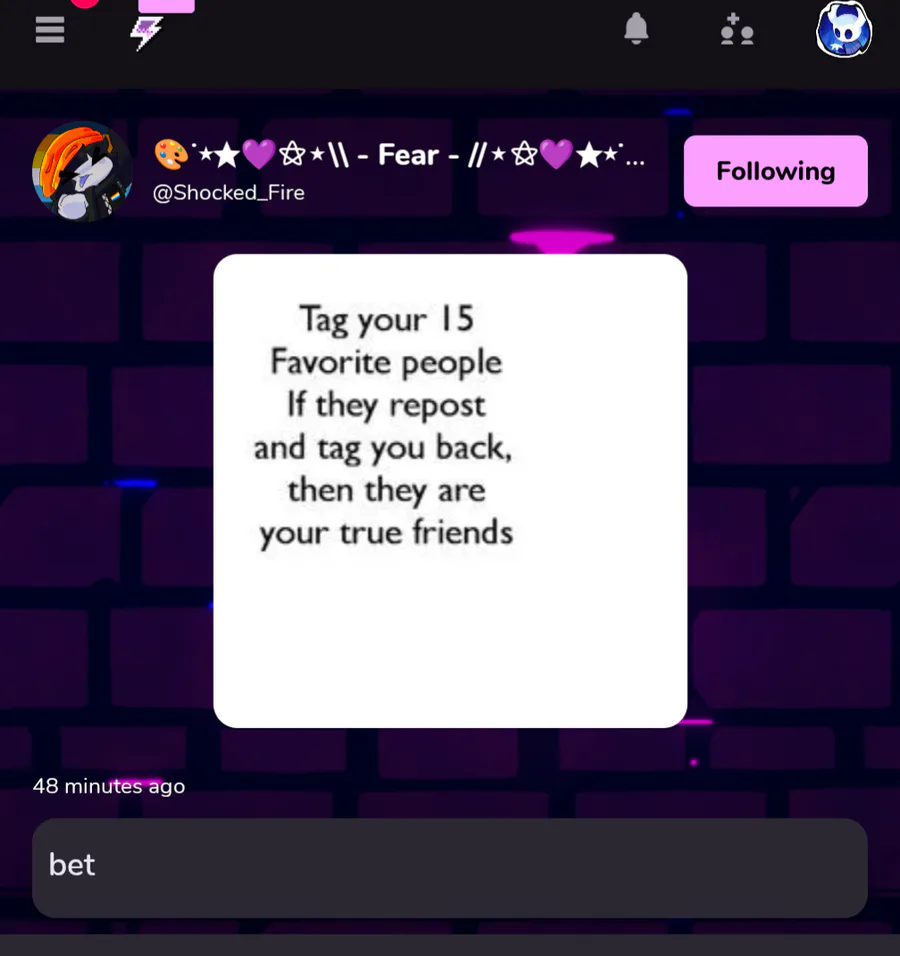This screenshot has width=900, height=956.
Task: Tap the Following button
Action: pyautogui.click(x=775, y=171)
